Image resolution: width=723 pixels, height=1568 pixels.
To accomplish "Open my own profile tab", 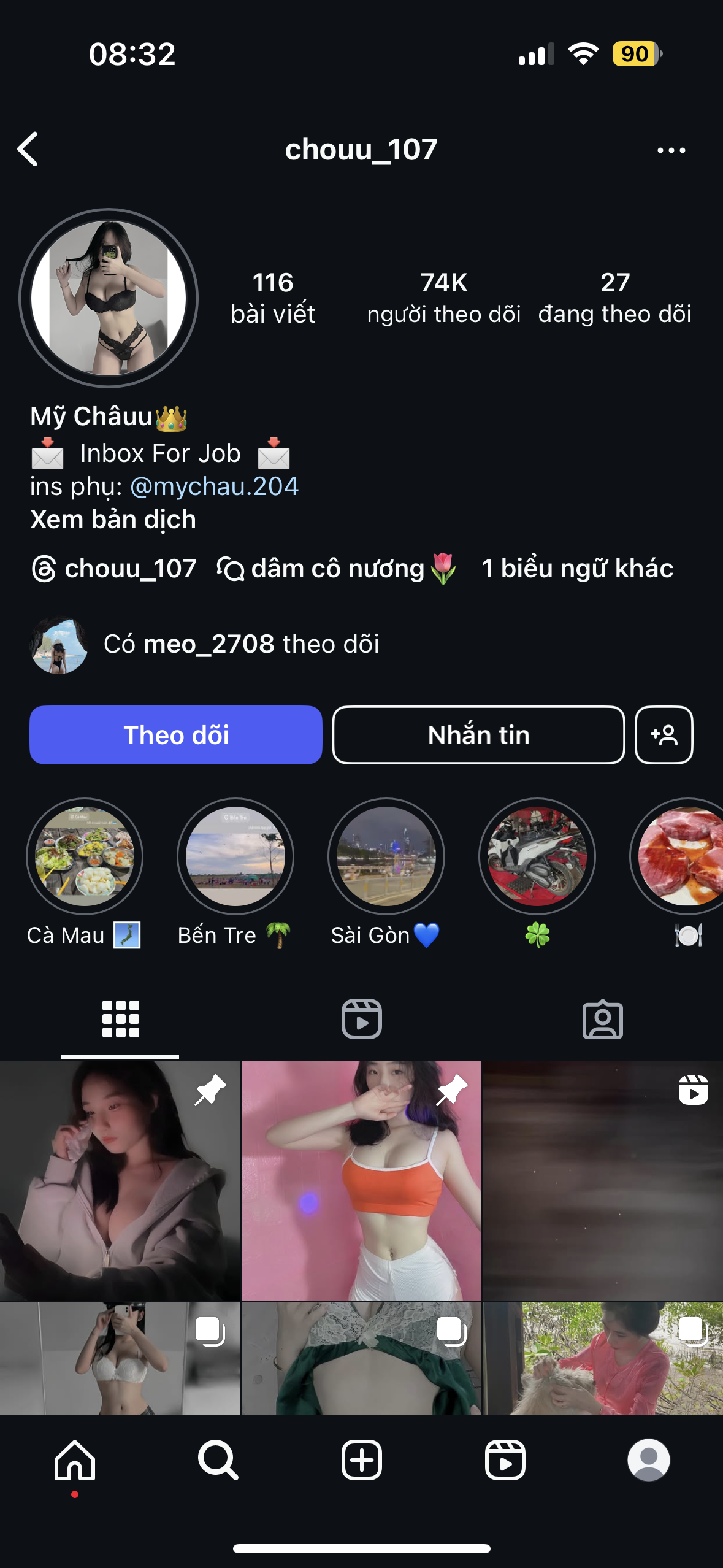I will point(648,1460).
